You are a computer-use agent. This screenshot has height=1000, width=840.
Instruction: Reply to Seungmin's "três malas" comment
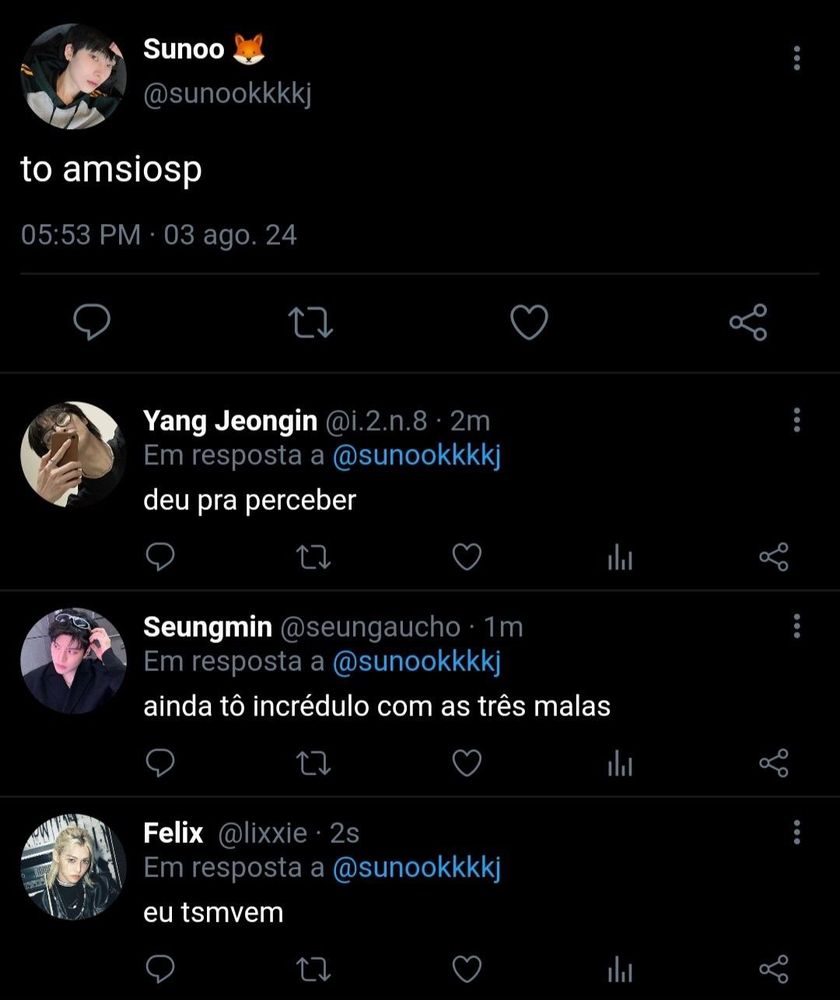pos(160,763)
